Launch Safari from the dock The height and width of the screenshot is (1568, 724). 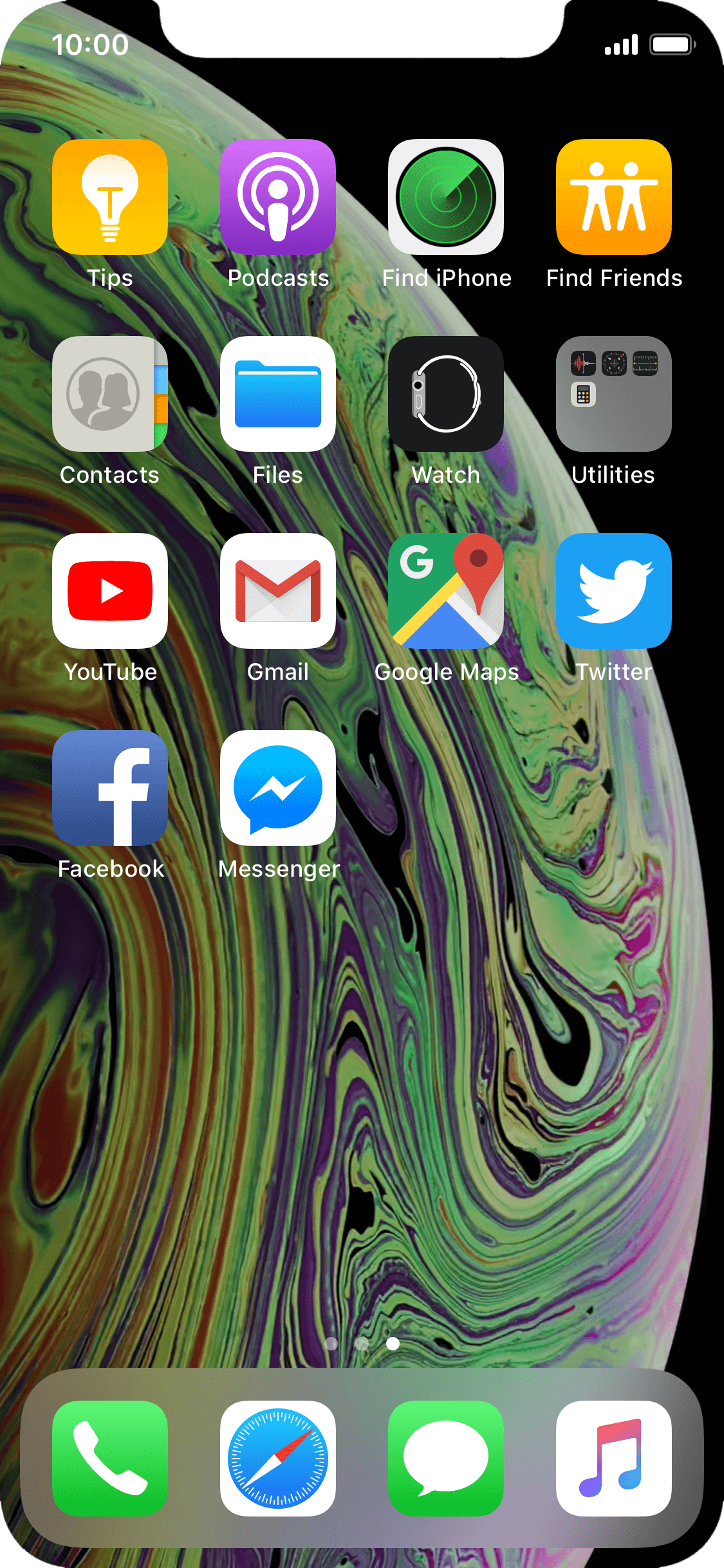point(278,1459)
